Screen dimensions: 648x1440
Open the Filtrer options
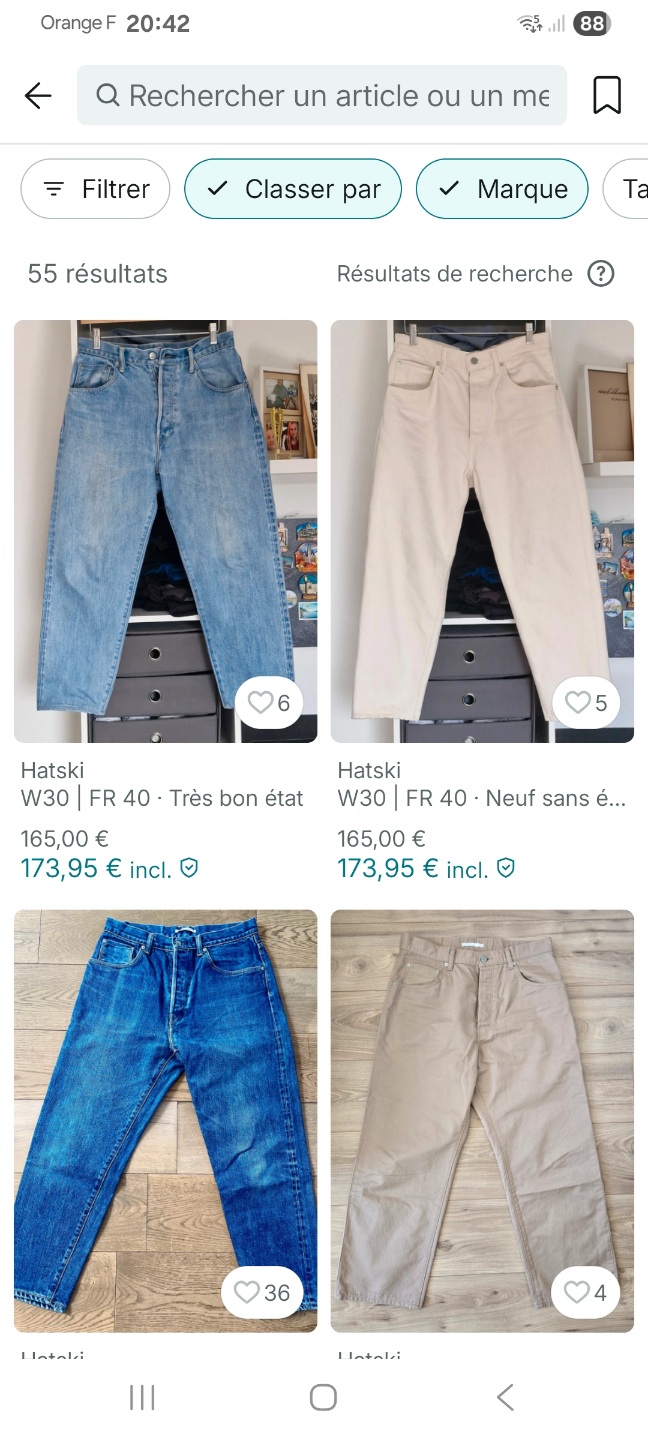(x=96, y=189)
